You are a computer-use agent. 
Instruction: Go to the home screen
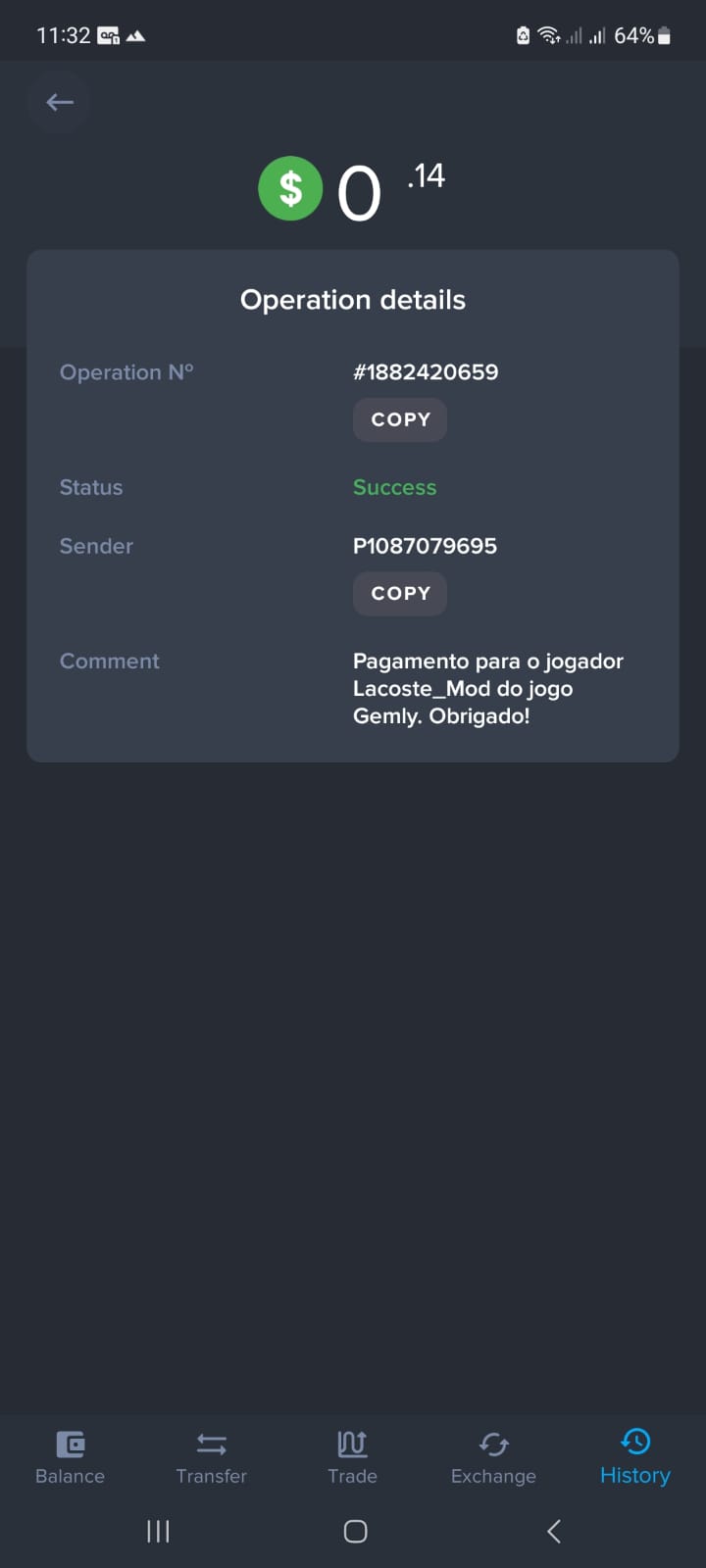[355, 1531]
